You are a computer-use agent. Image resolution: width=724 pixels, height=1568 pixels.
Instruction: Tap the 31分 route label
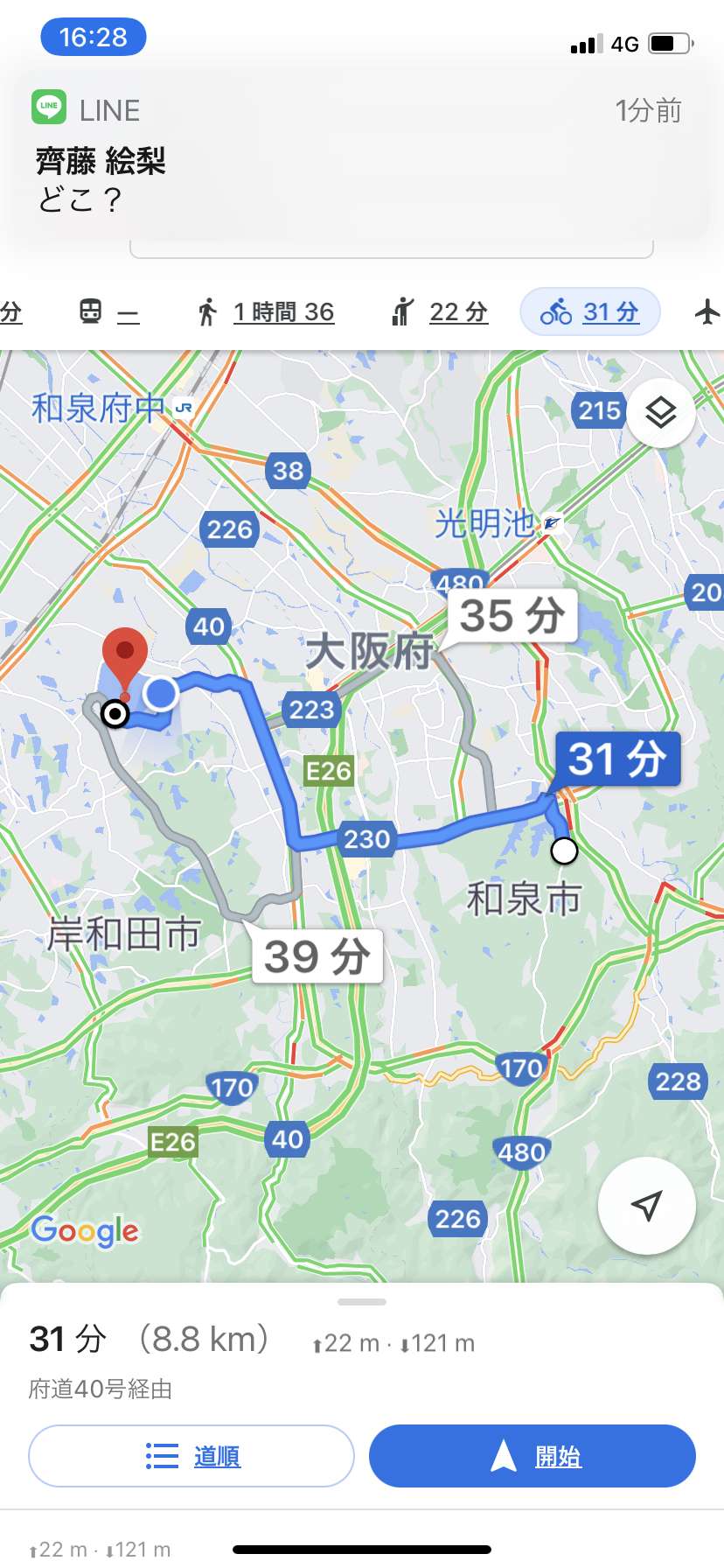tap(617, 759)
